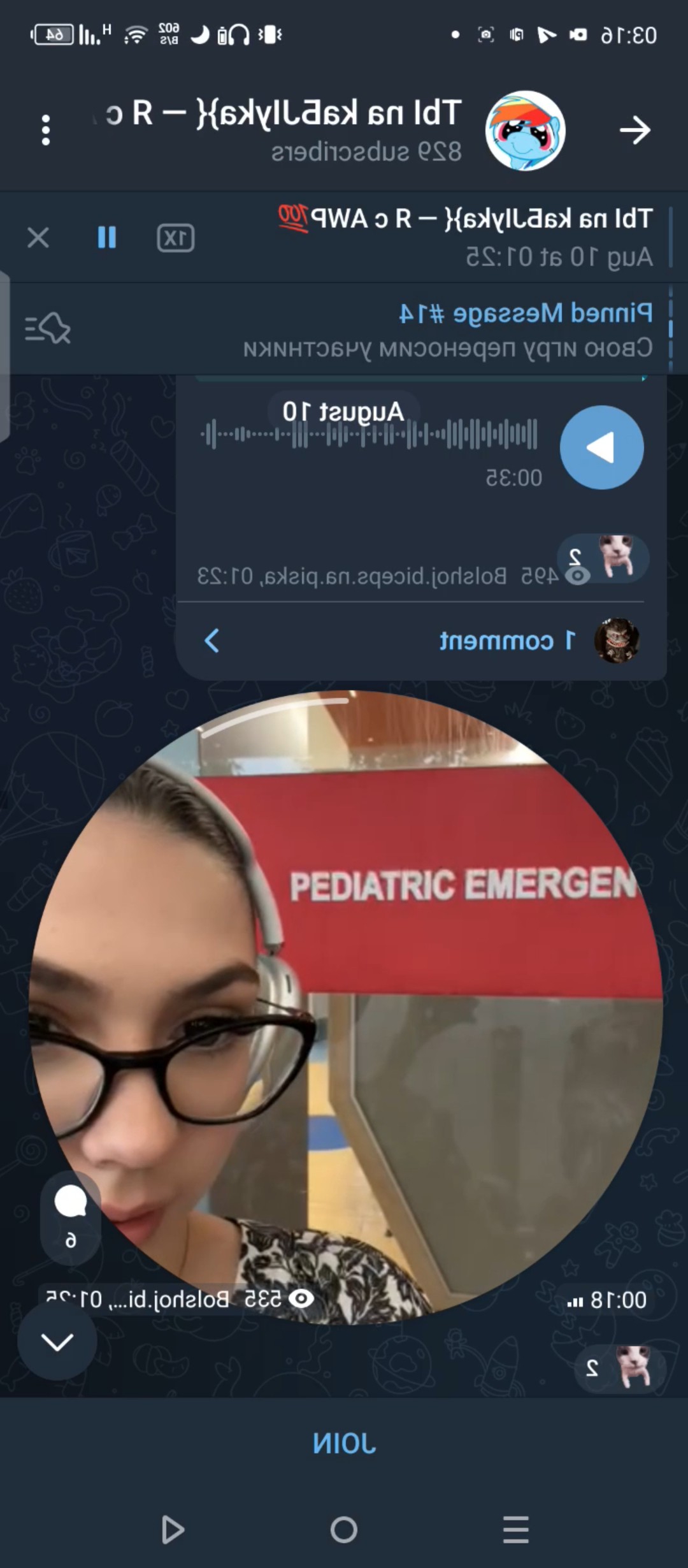Open the three-dot overflow menu
The width and height of the screenshot is (688, 1568).
[x=46, y=131]
